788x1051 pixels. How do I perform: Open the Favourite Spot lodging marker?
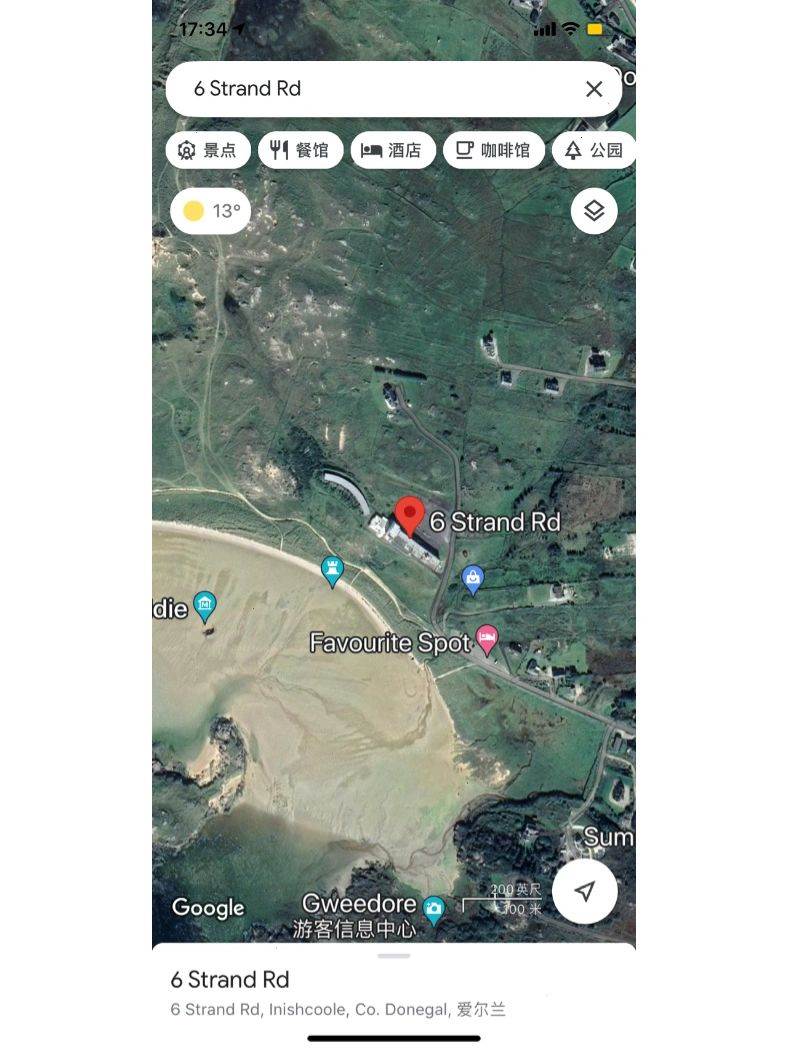click(487, 636)
